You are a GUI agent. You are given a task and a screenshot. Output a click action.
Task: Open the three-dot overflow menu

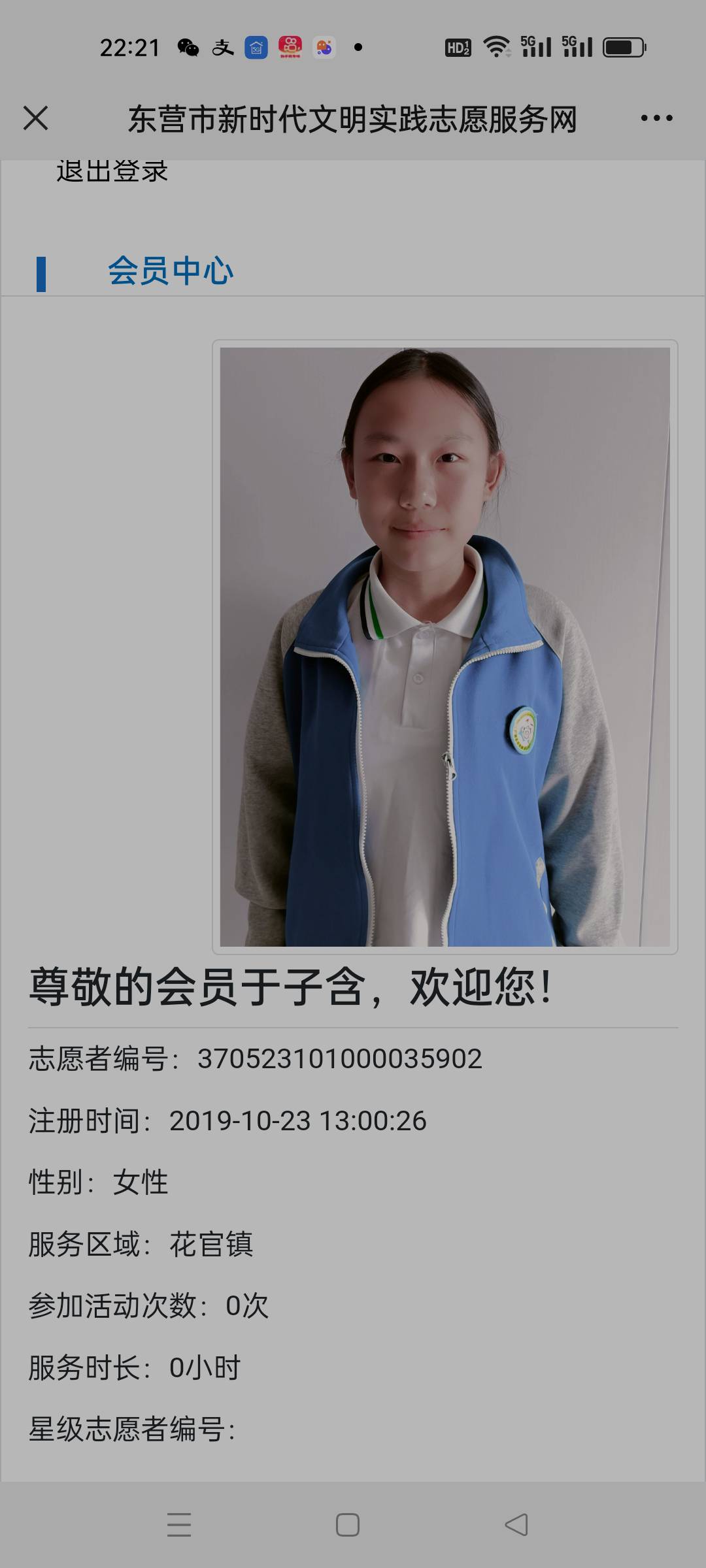656,118
